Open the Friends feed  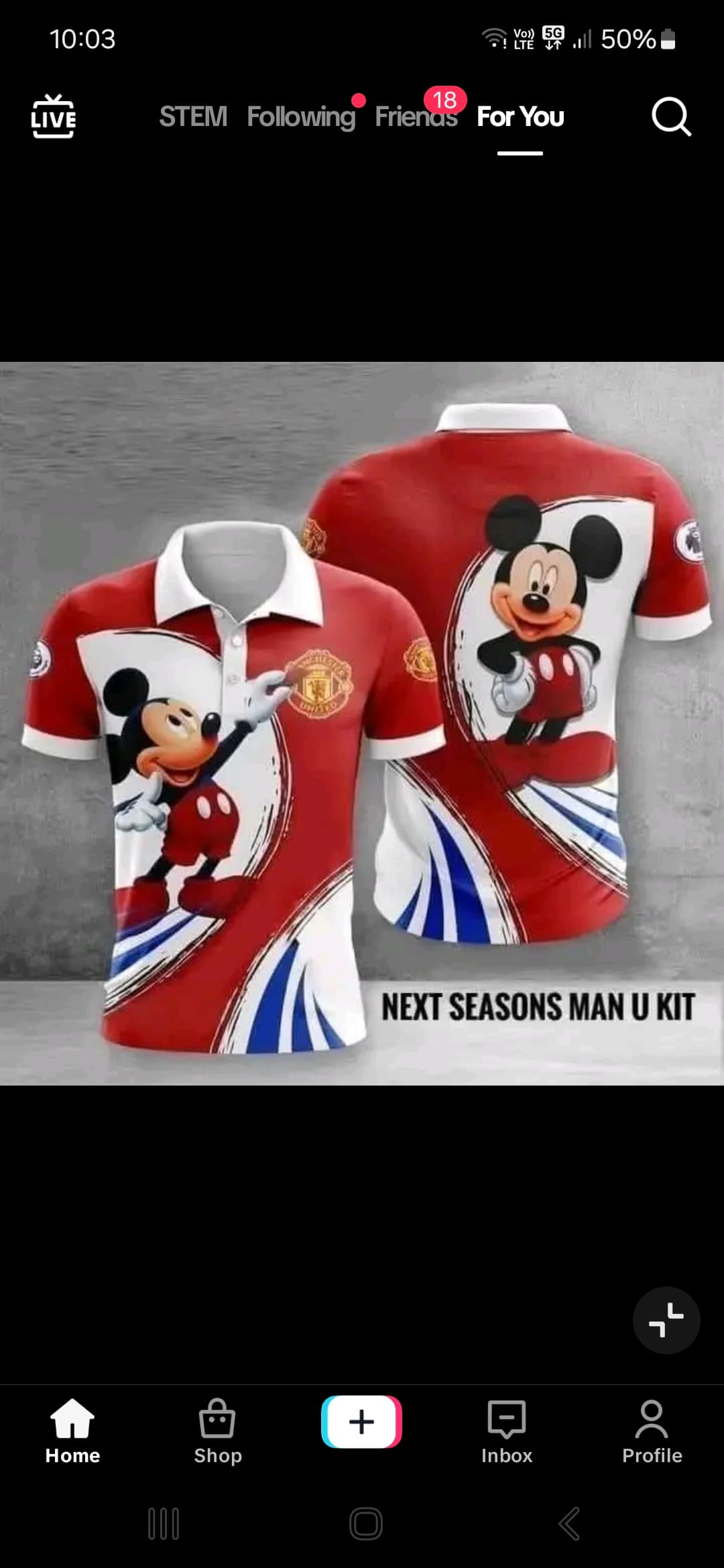[416, 117]
